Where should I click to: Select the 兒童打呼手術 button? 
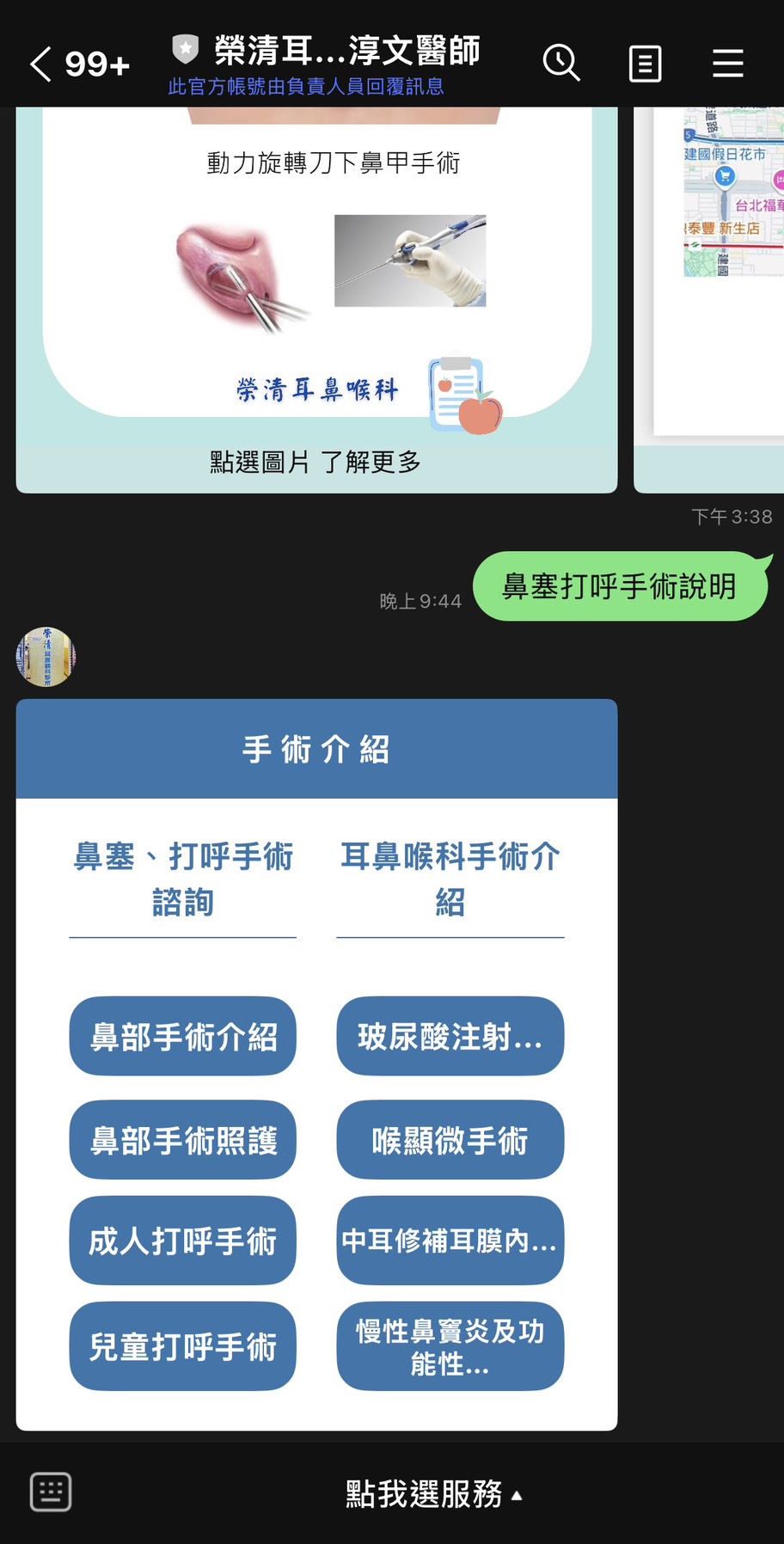click(182, 1346)
